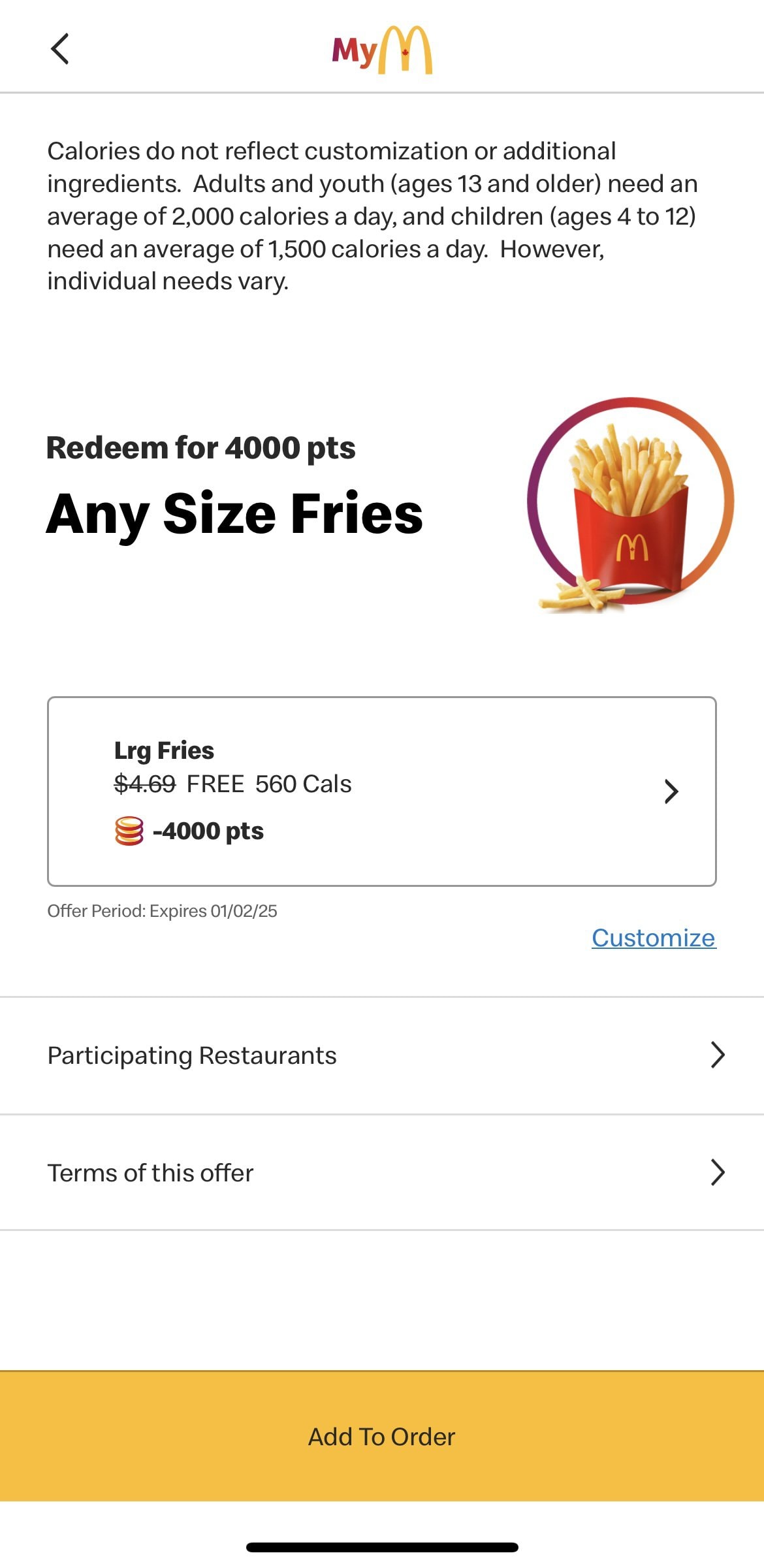Tap the points coin icon beside -4000 pts
The image size is (764, 1568).
tap(128, 830)
